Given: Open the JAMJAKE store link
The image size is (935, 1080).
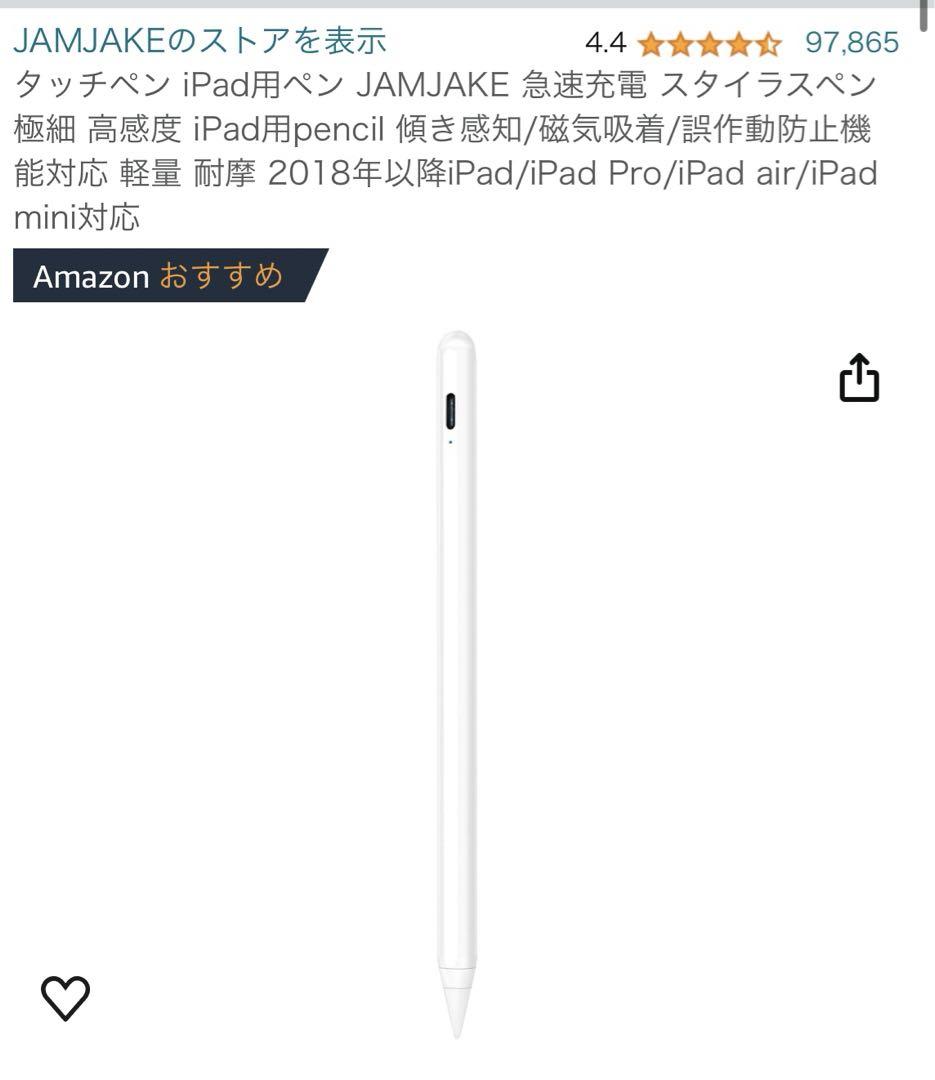Looking at the screenshot, I should pyautogui.click(x=200, y=41).
